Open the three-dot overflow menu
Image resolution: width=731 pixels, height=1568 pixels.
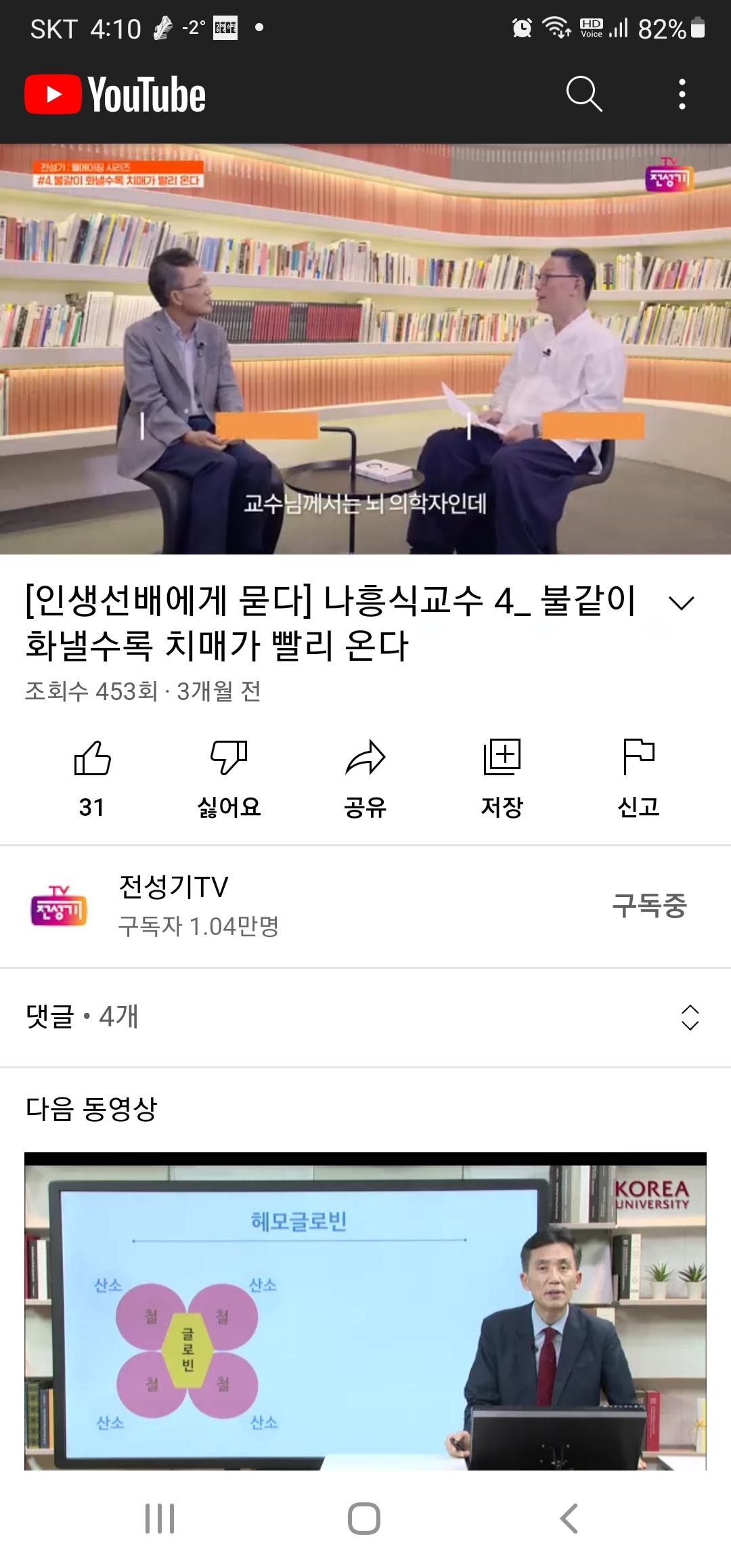click(682, 94)
